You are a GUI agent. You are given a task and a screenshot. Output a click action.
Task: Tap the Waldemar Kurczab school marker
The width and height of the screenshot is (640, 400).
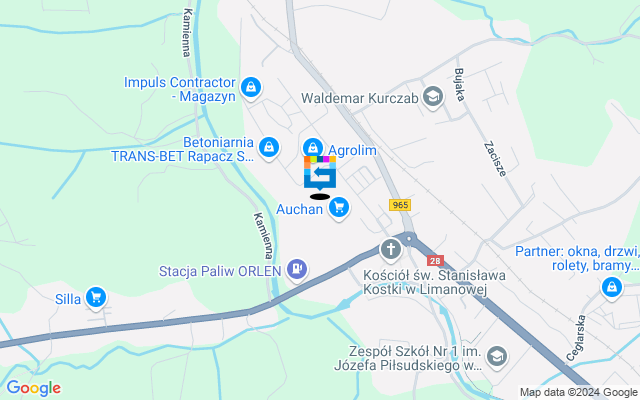click(x=432, y=97)
